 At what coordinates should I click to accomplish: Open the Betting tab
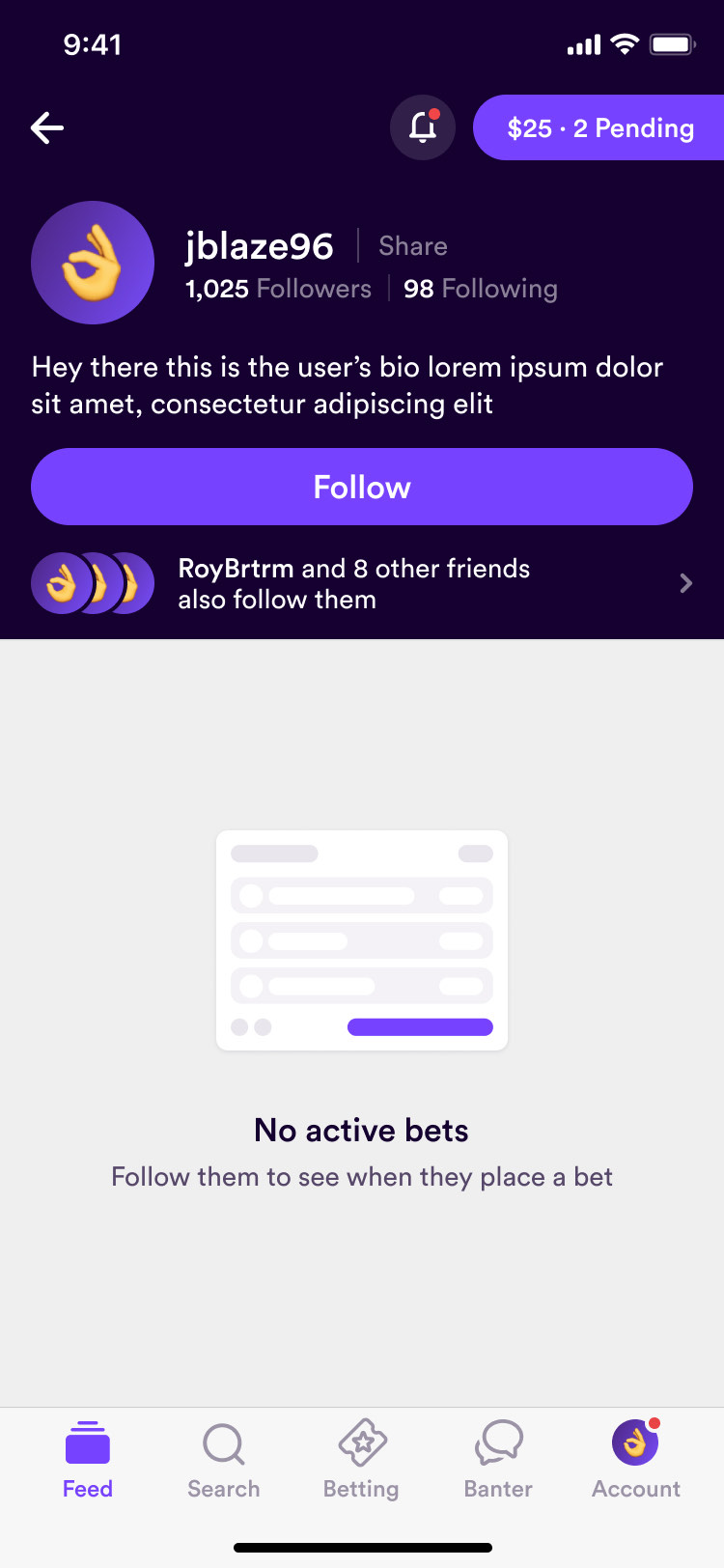361,1460
